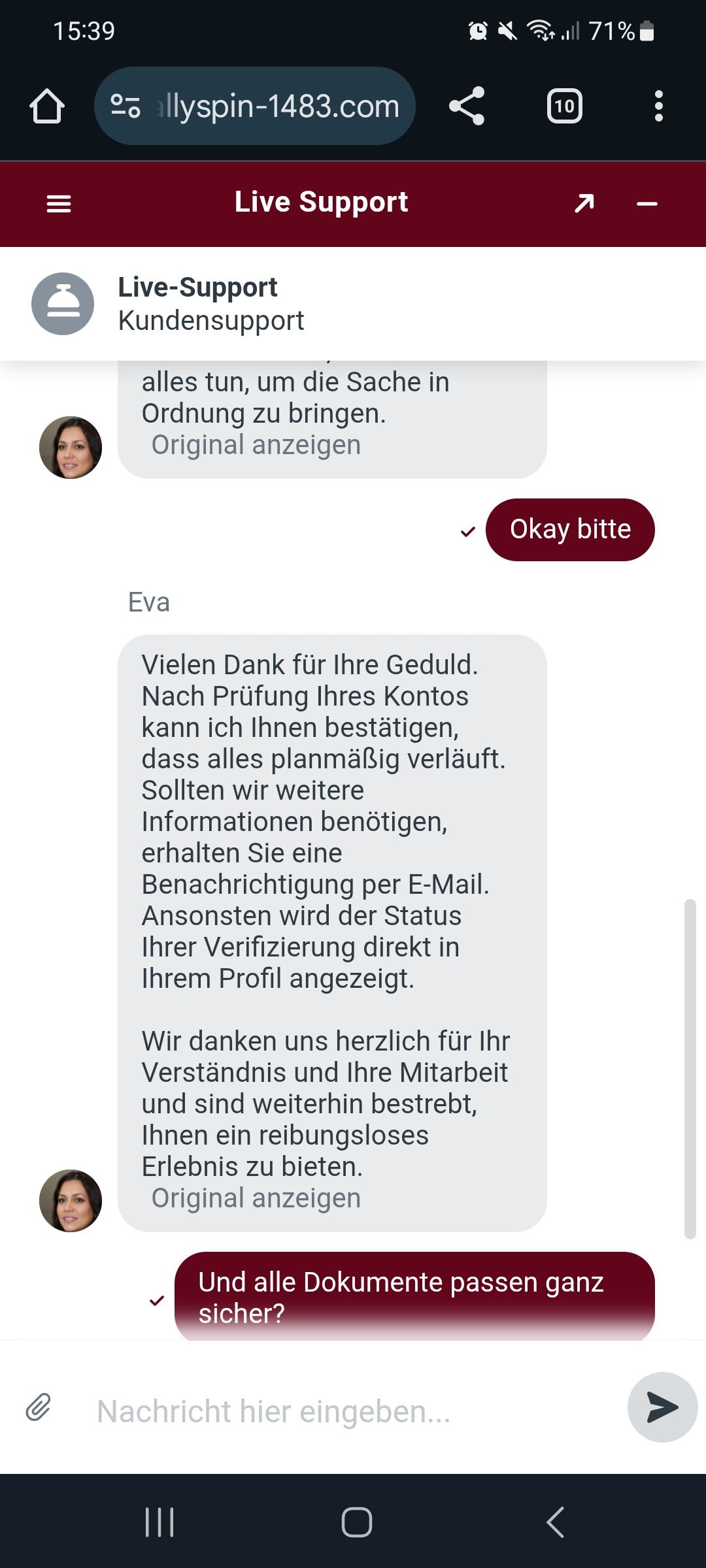Screen dimensions: 706x1568
Task: Minimize the Live Support chat
Action: (x=647, y=204)
